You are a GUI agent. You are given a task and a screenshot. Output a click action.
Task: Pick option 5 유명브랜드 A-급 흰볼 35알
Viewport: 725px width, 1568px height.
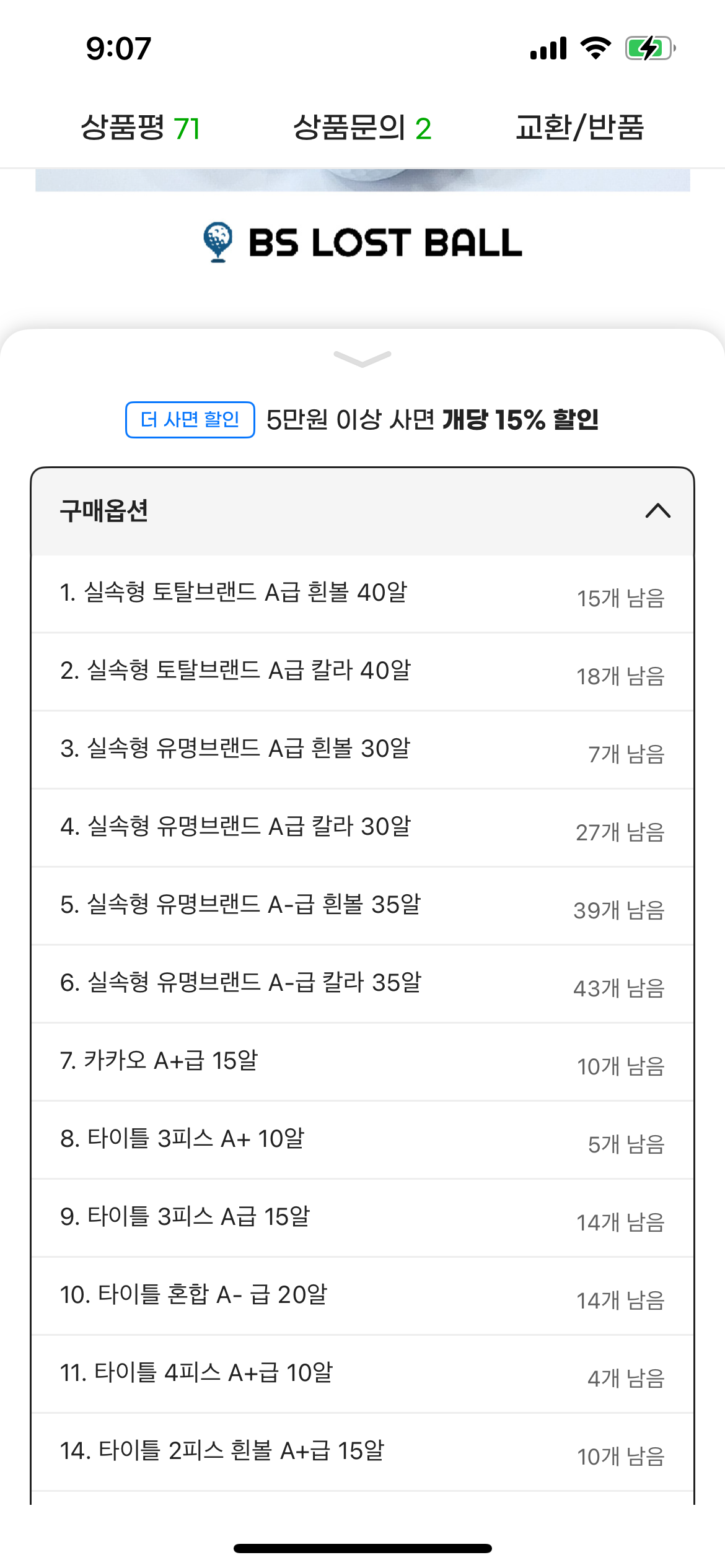(362, 906)
